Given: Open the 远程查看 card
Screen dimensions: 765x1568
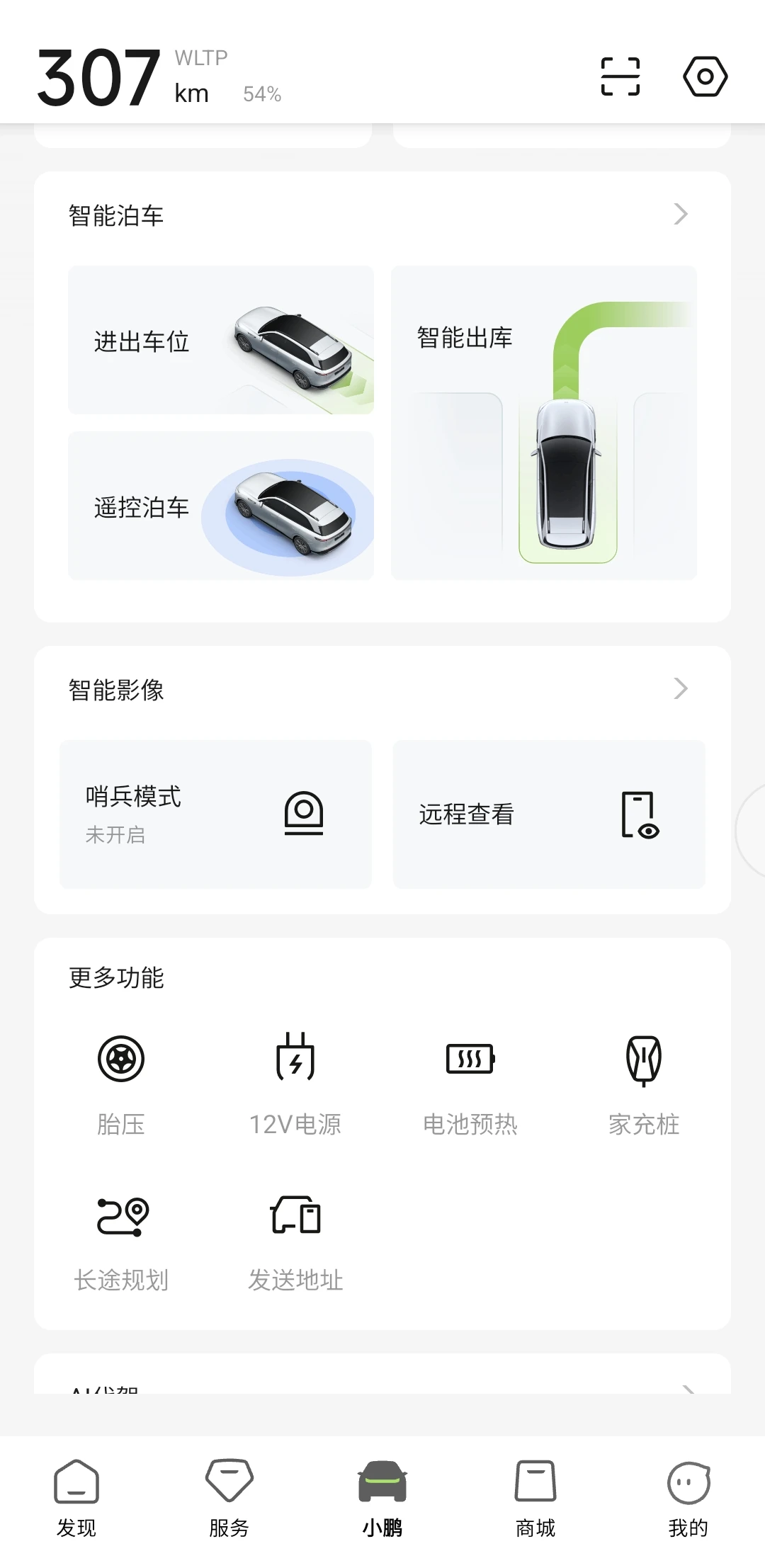Looking at the screenshot, I should coord(549,814).
